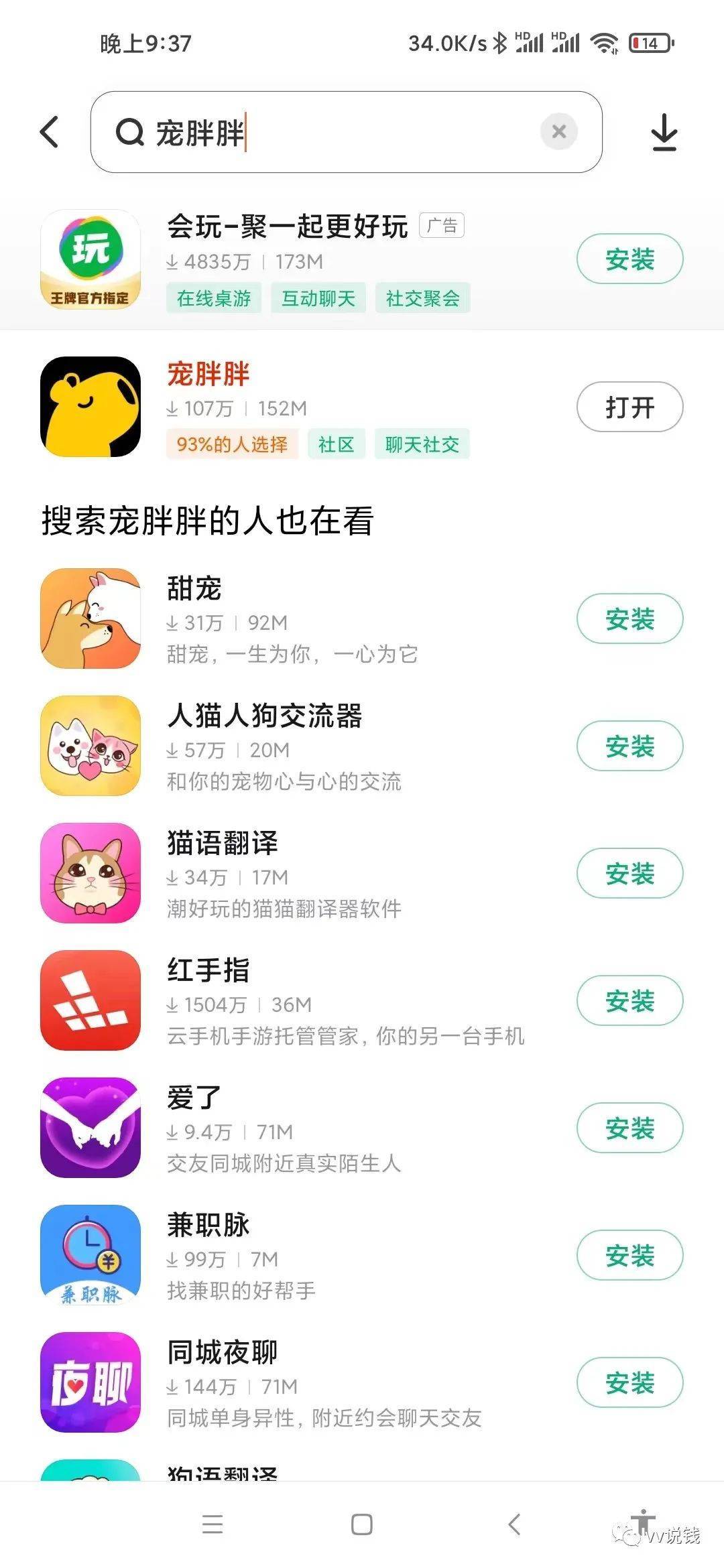Select the 社区 tag under 宠胖胖

click(x=336, y=444)
